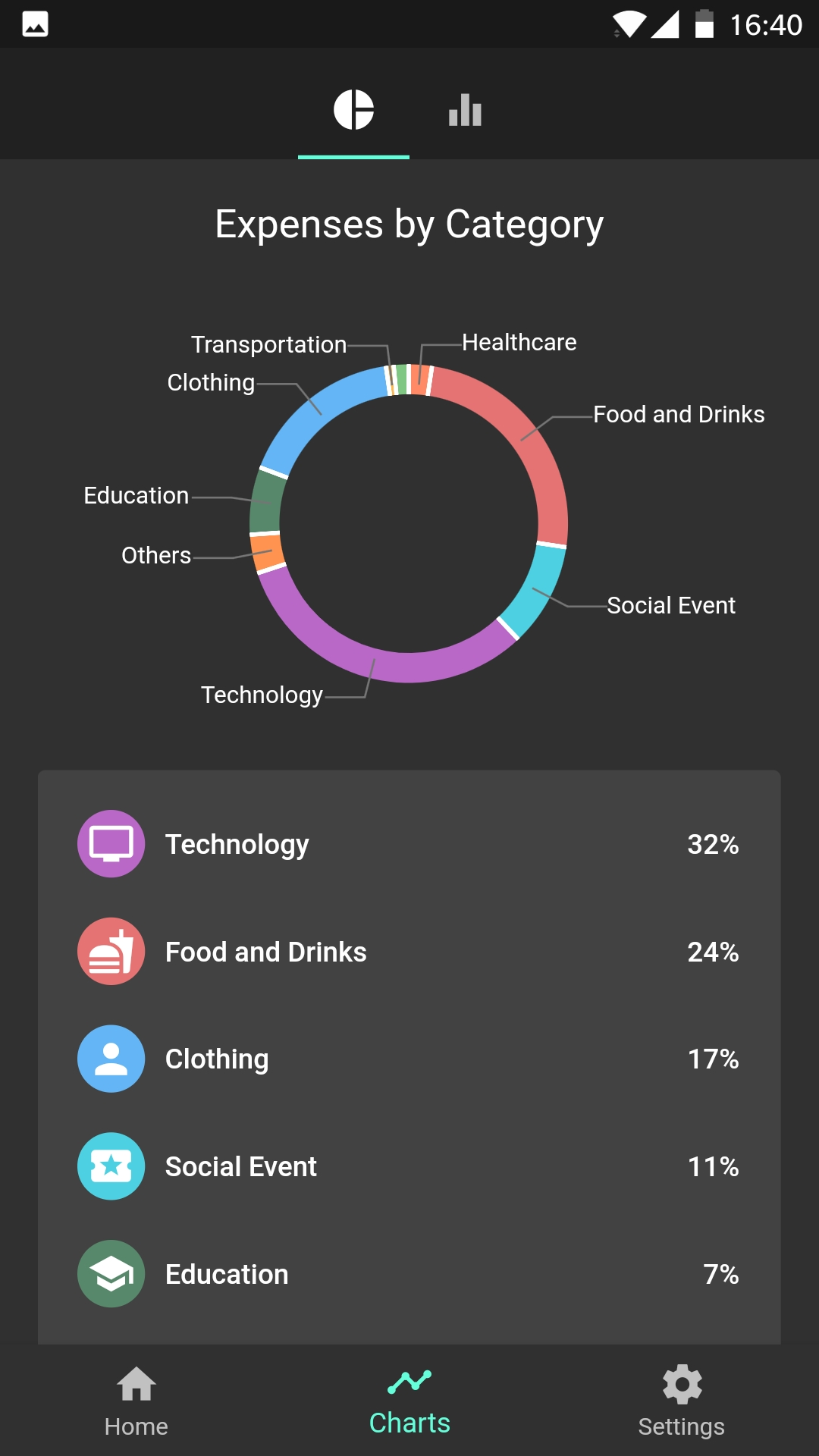Open the Social Event category row
The width and height of the screenshot is (819, 1456).
409,1166
